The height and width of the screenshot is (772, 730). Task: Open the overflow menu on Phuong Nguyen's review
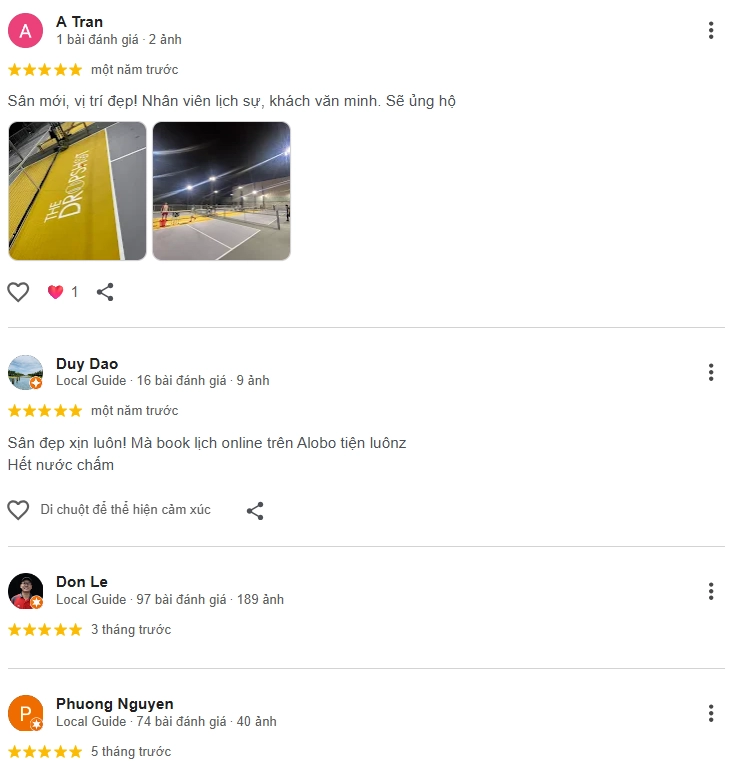click(711, 713)
